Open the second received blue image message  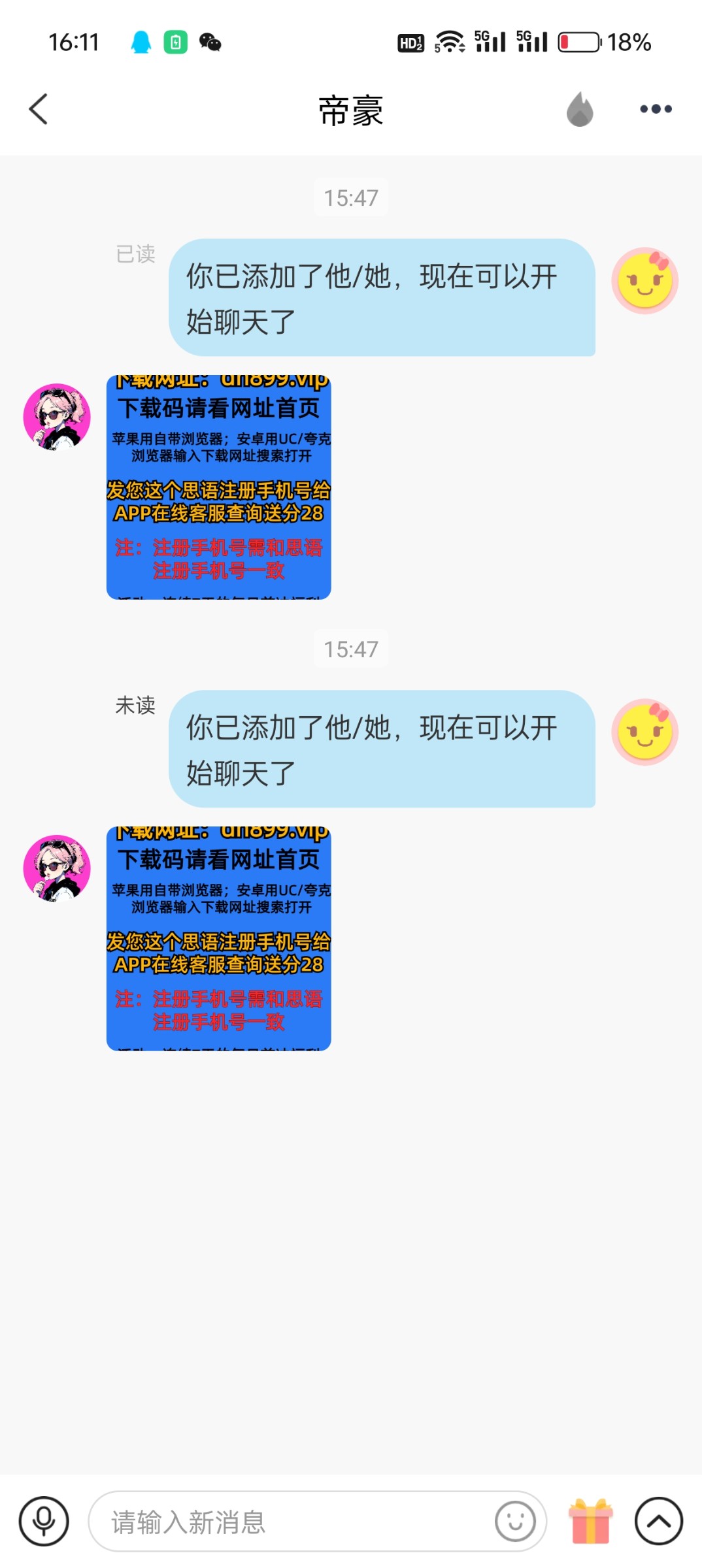click(219, 939)
